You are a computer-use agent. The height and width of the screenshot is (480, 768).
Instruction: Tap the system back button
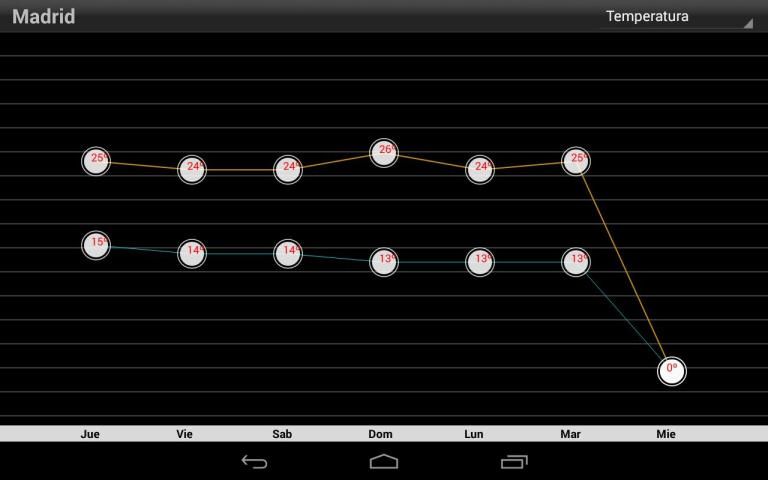255,461
